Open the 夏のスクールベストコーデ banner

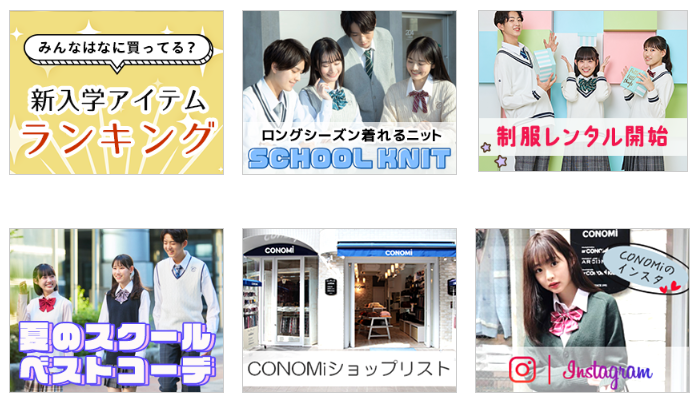(x=116, y=310)
